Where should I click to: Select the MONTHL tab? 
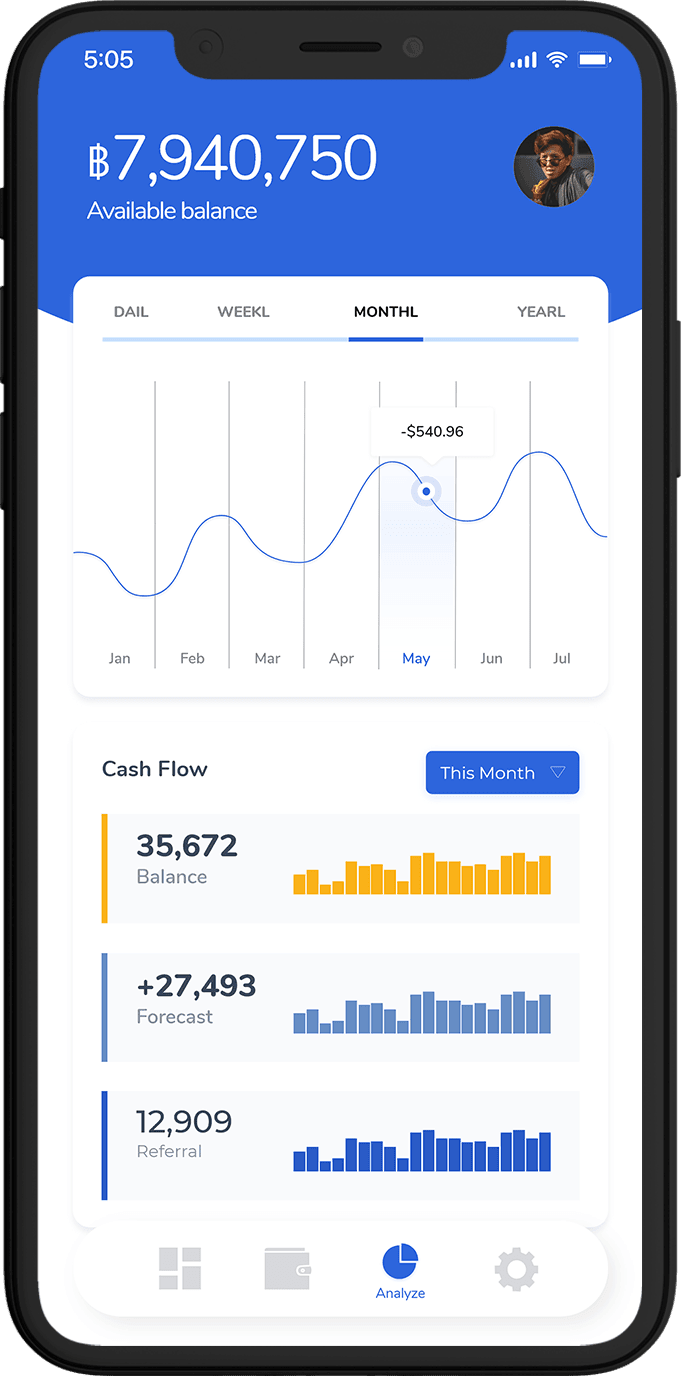click(386, 312)
